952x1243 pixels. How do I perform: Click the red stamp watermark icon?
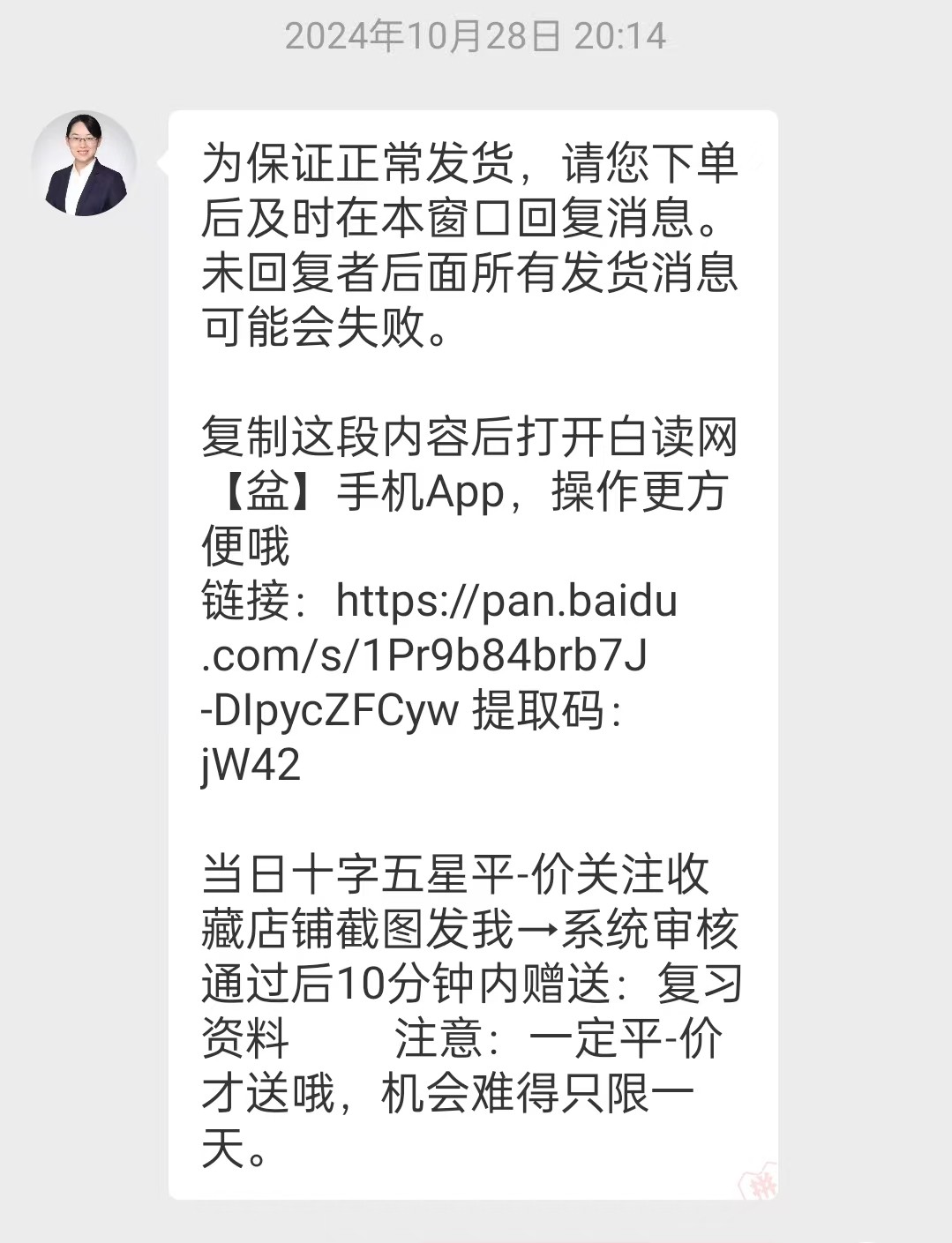coord(759,1187)
